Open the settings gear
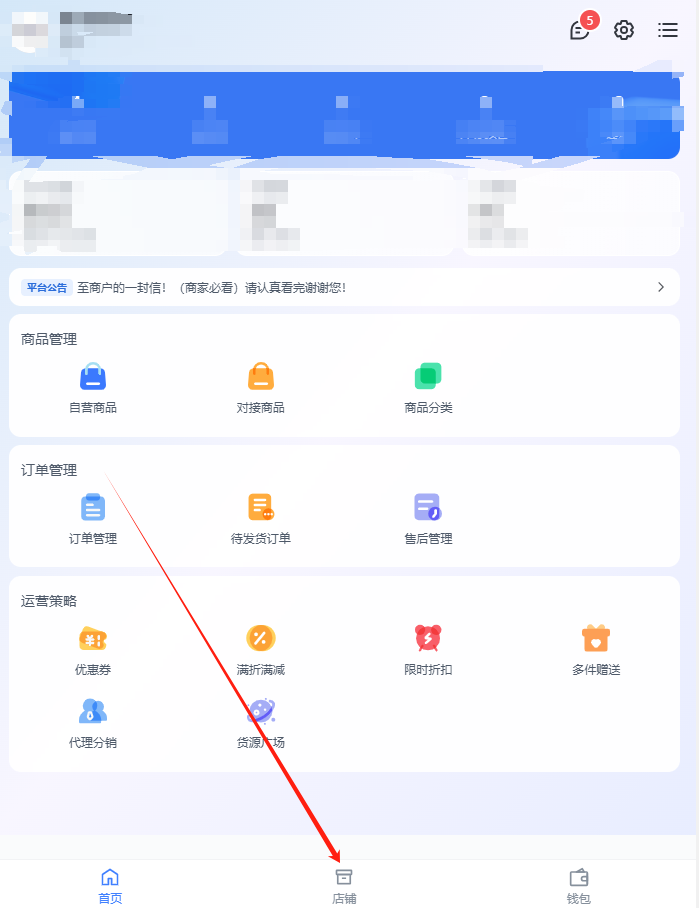The image size is (699, 908). coord(624,30)
